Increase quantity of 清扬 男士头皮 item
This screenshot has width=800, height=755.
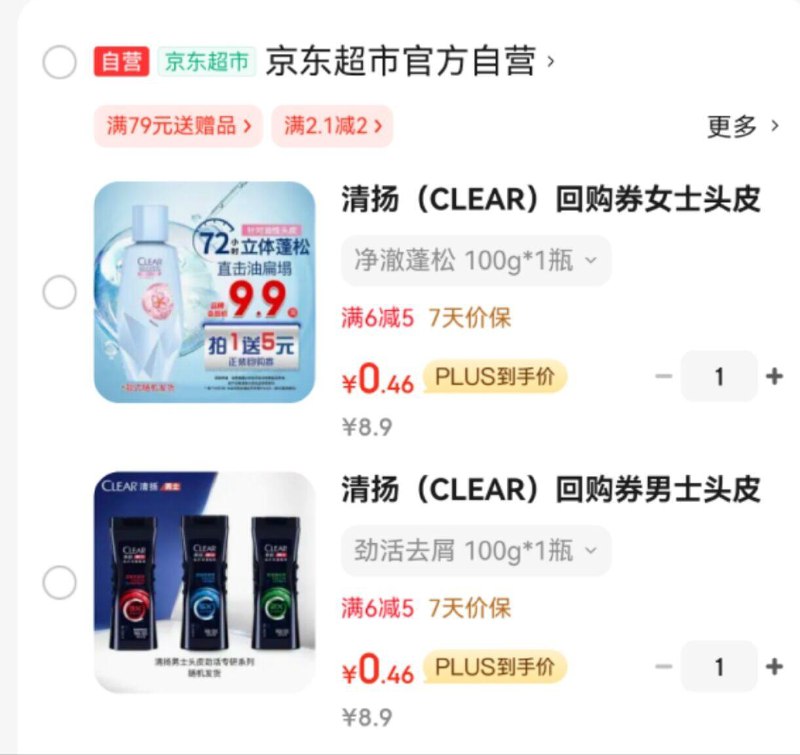773,667
